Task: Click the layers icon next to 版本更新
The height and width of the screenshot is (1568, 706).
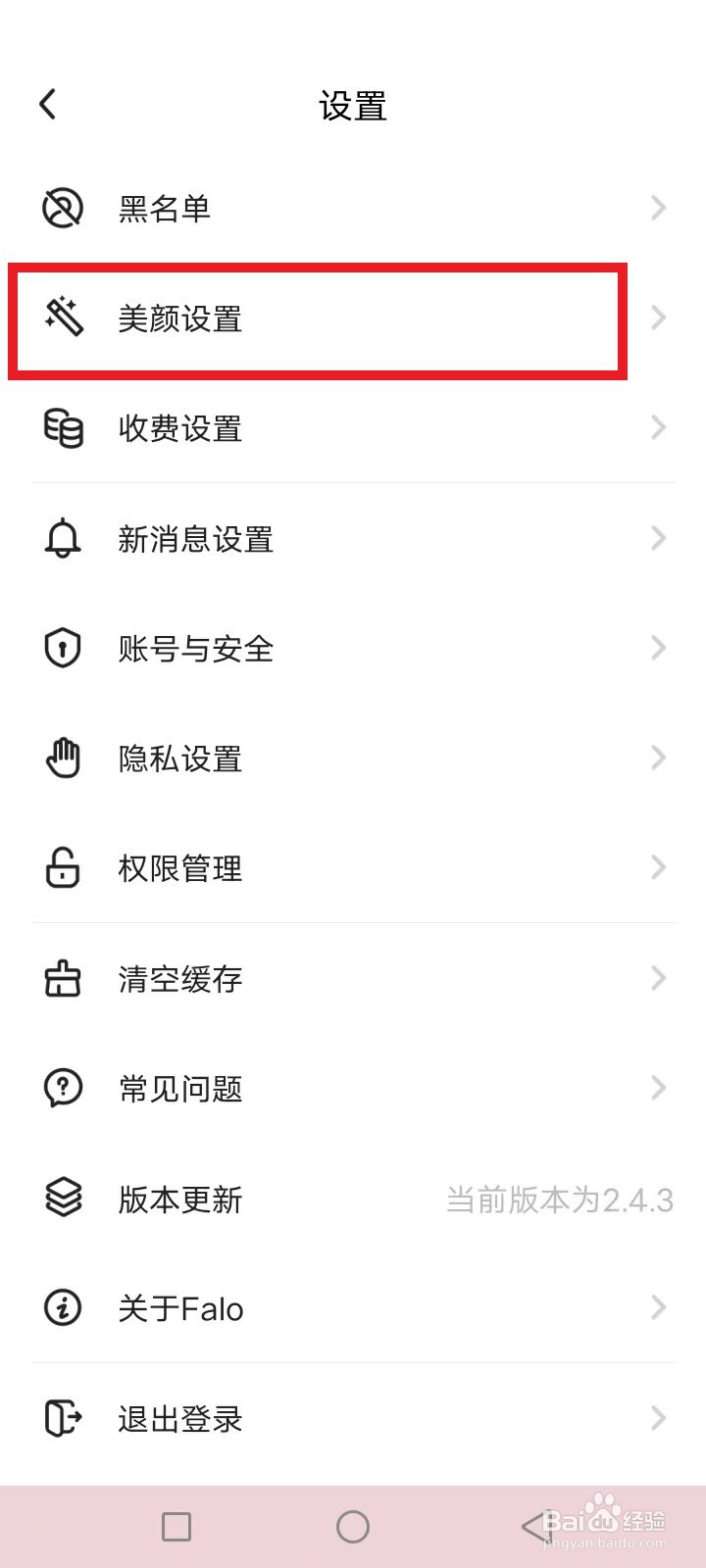Action: click(x=62, y=1198)
